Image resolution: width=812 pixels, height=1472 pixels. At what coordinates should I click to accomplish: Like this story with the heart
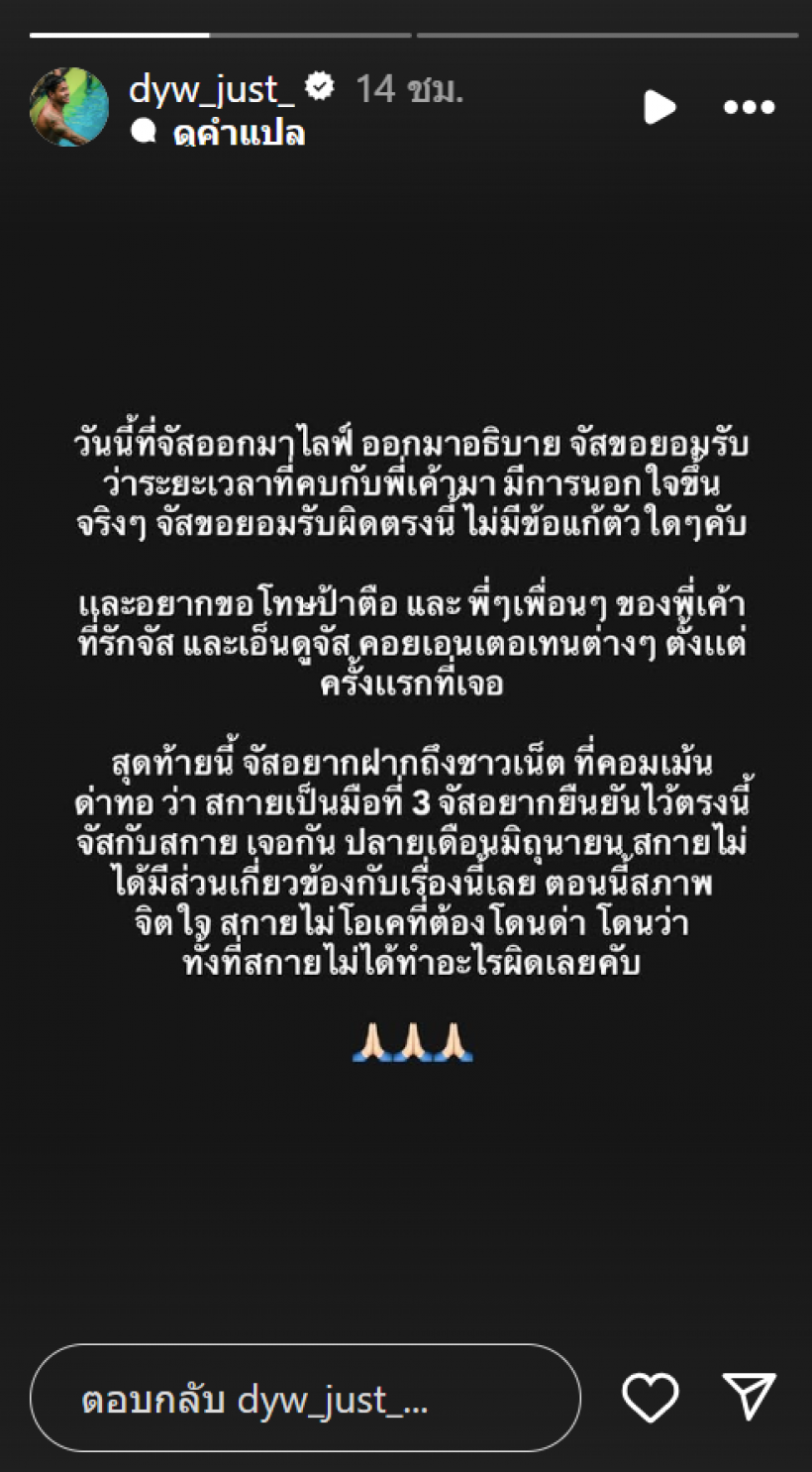(x=650, y=1398)
